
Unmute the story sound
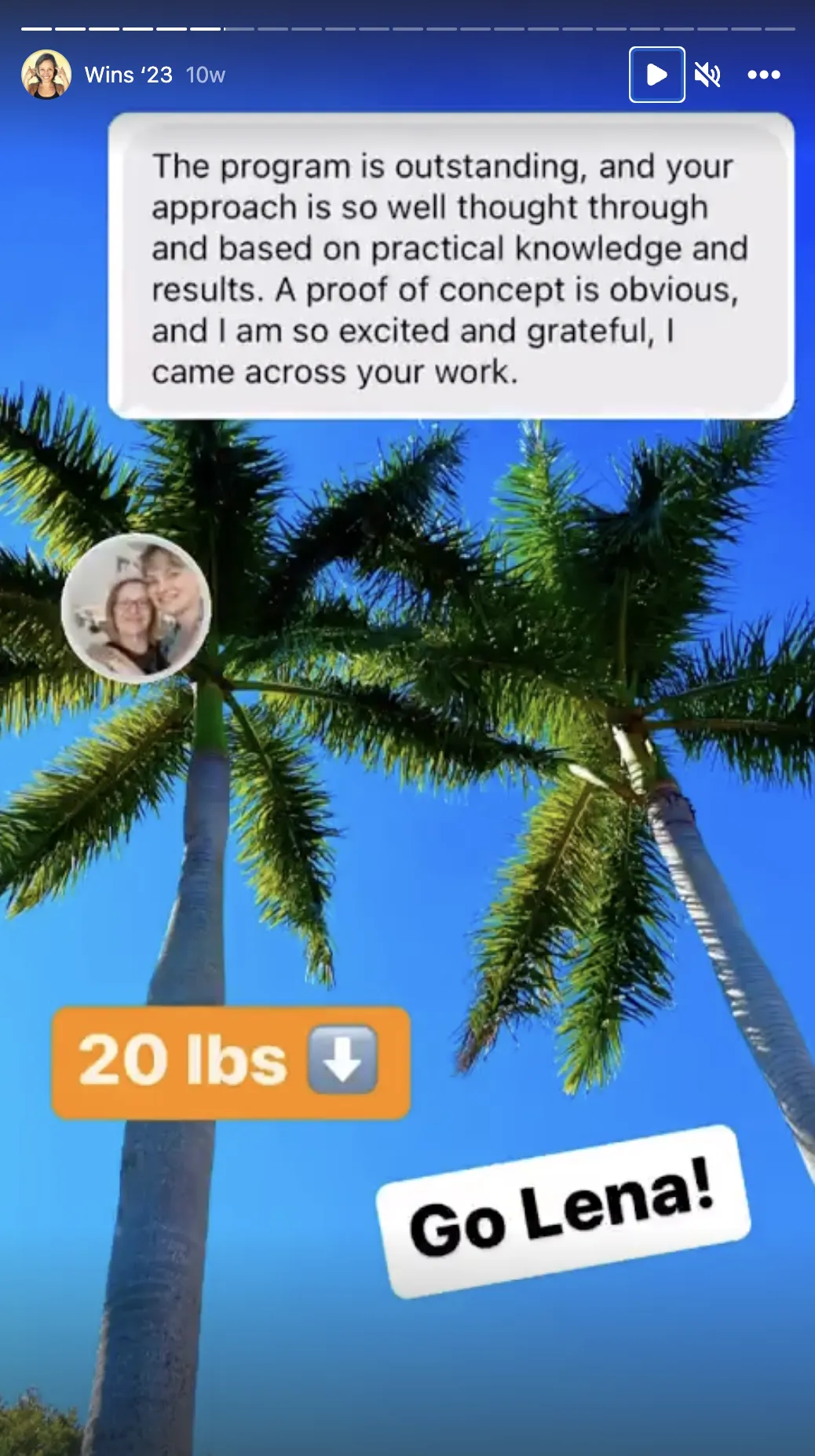point(707,75)
